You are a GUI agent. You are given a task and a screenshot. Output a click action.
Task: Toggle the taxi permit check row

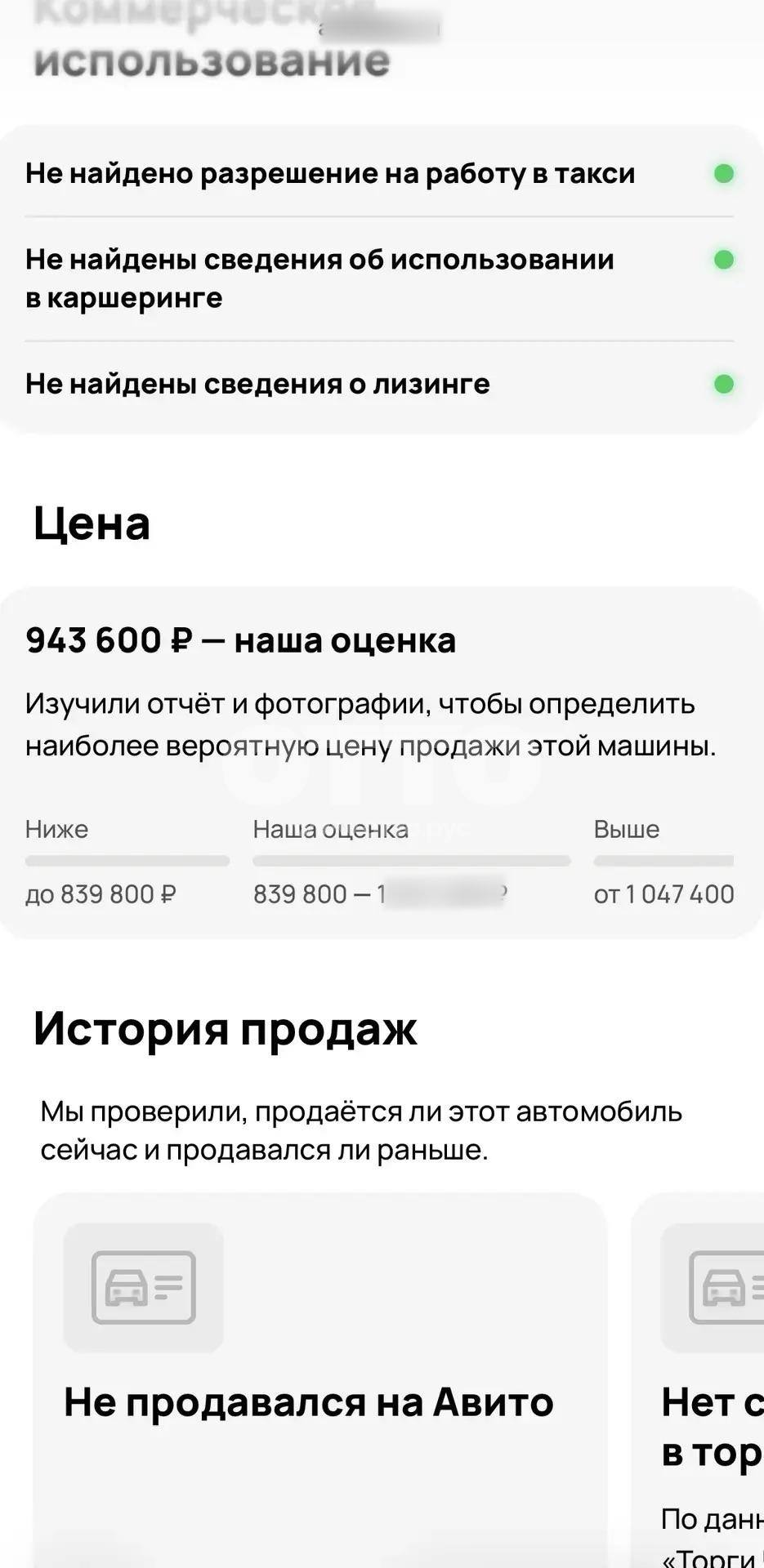pos(331,171)
